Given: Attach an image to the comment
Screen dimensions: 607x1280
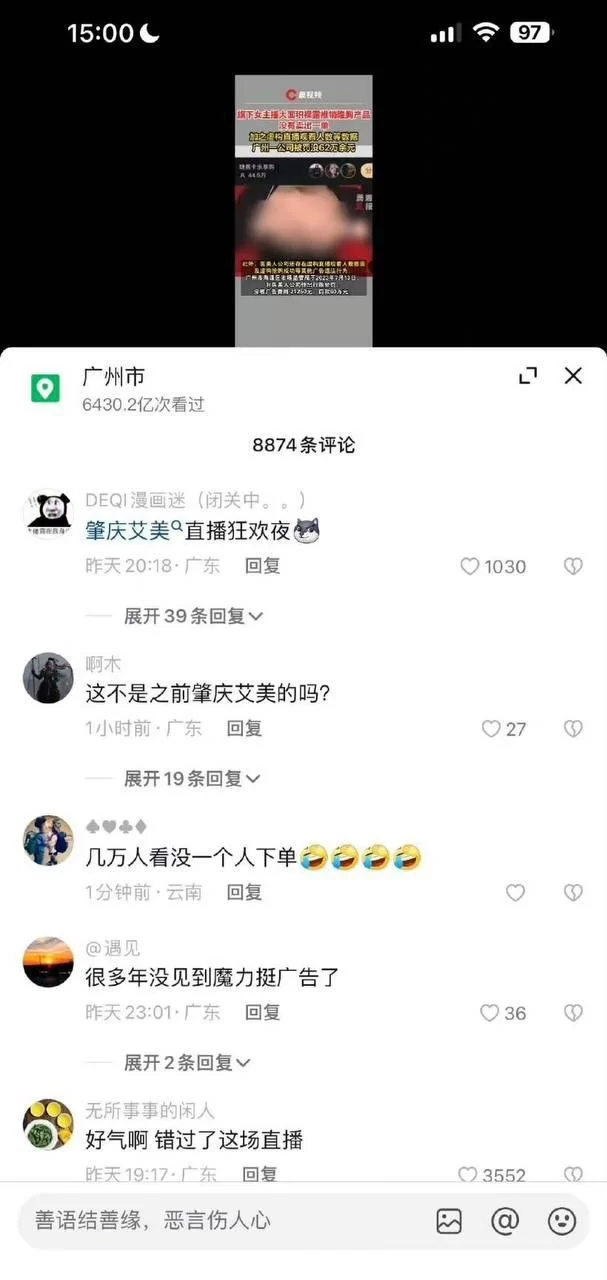Looking at the screenshot, I should coord(449,1221).
